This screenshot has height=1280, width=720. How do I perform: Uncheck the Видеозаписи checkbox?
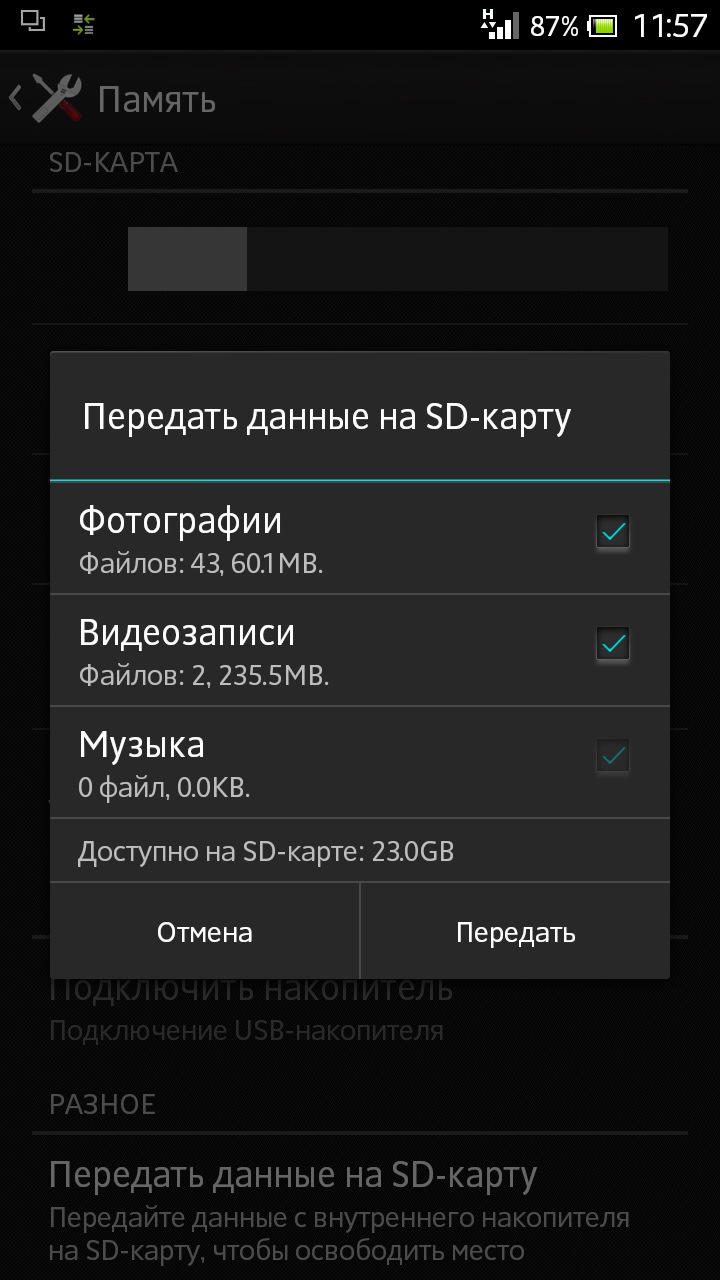click(x=612, y=644)
